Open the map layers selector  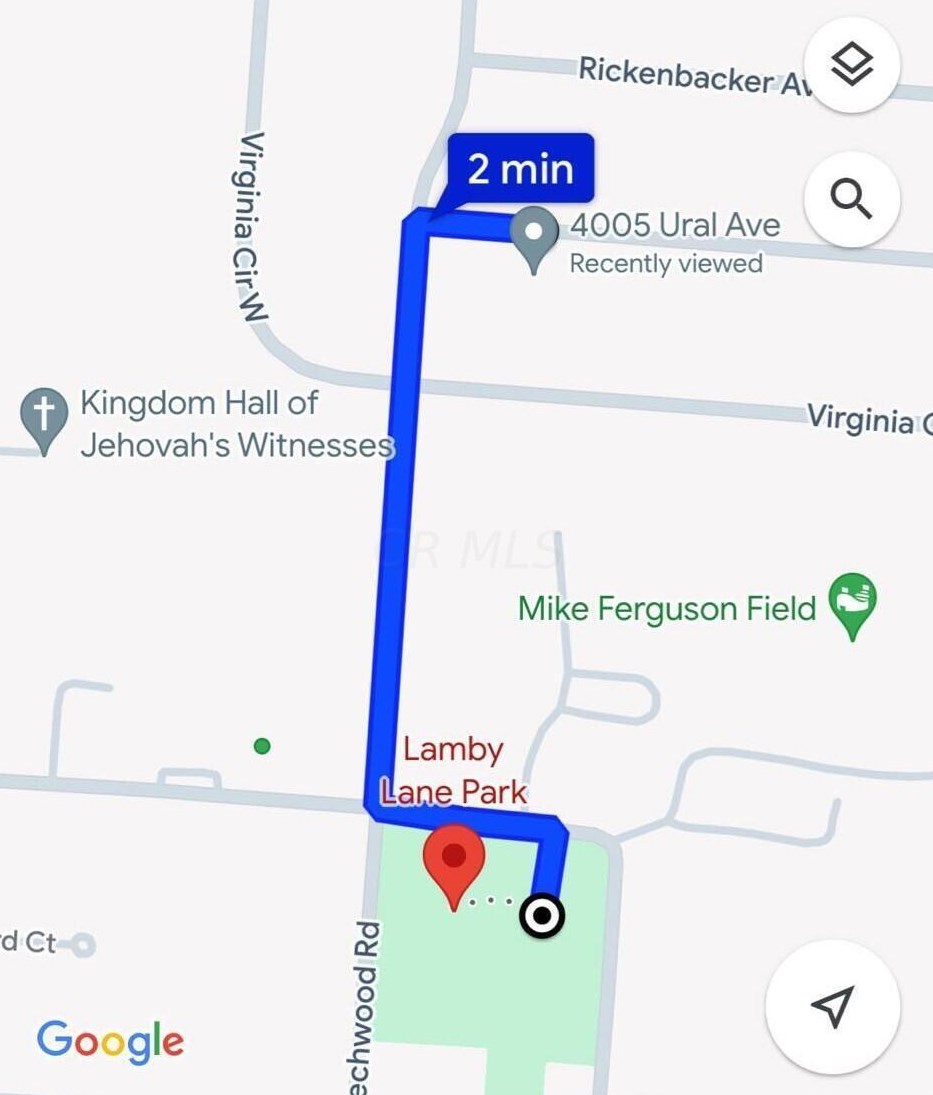pos(852,66)
